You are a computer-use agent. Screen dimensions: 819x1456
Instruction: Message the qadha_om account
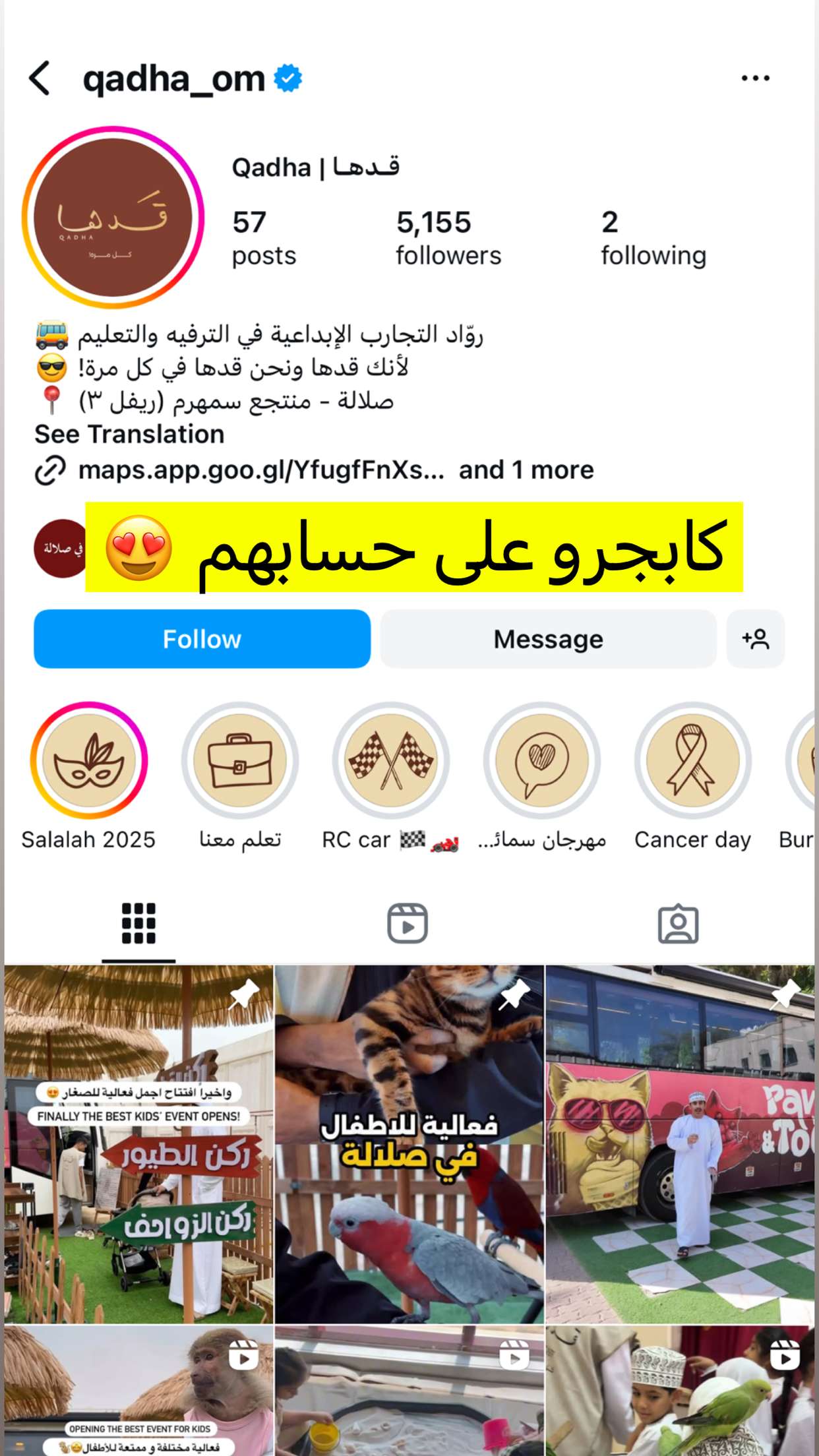[548, 639]
